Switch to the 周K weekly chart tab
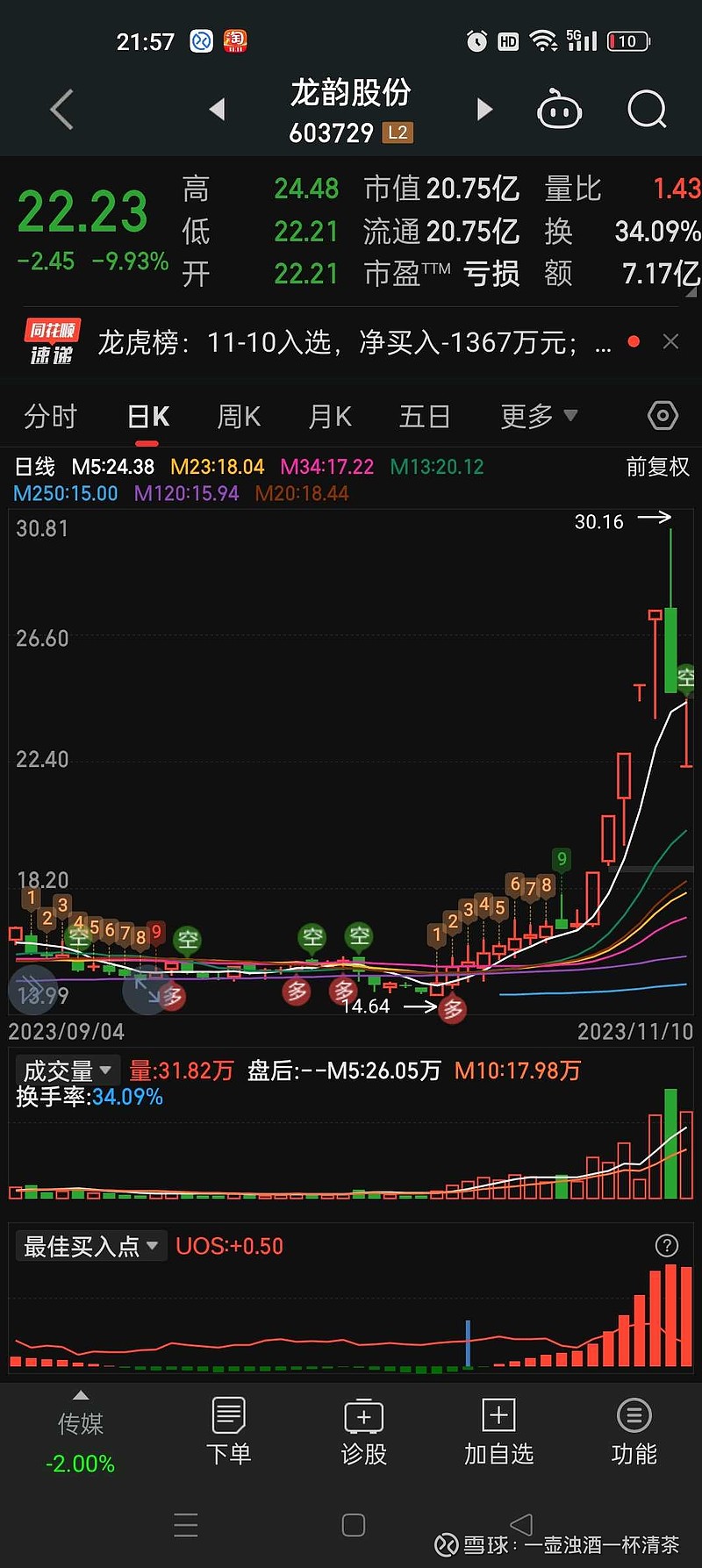Image resolution: width=702 pixels, height=1568 pixels. click(238, 416)
